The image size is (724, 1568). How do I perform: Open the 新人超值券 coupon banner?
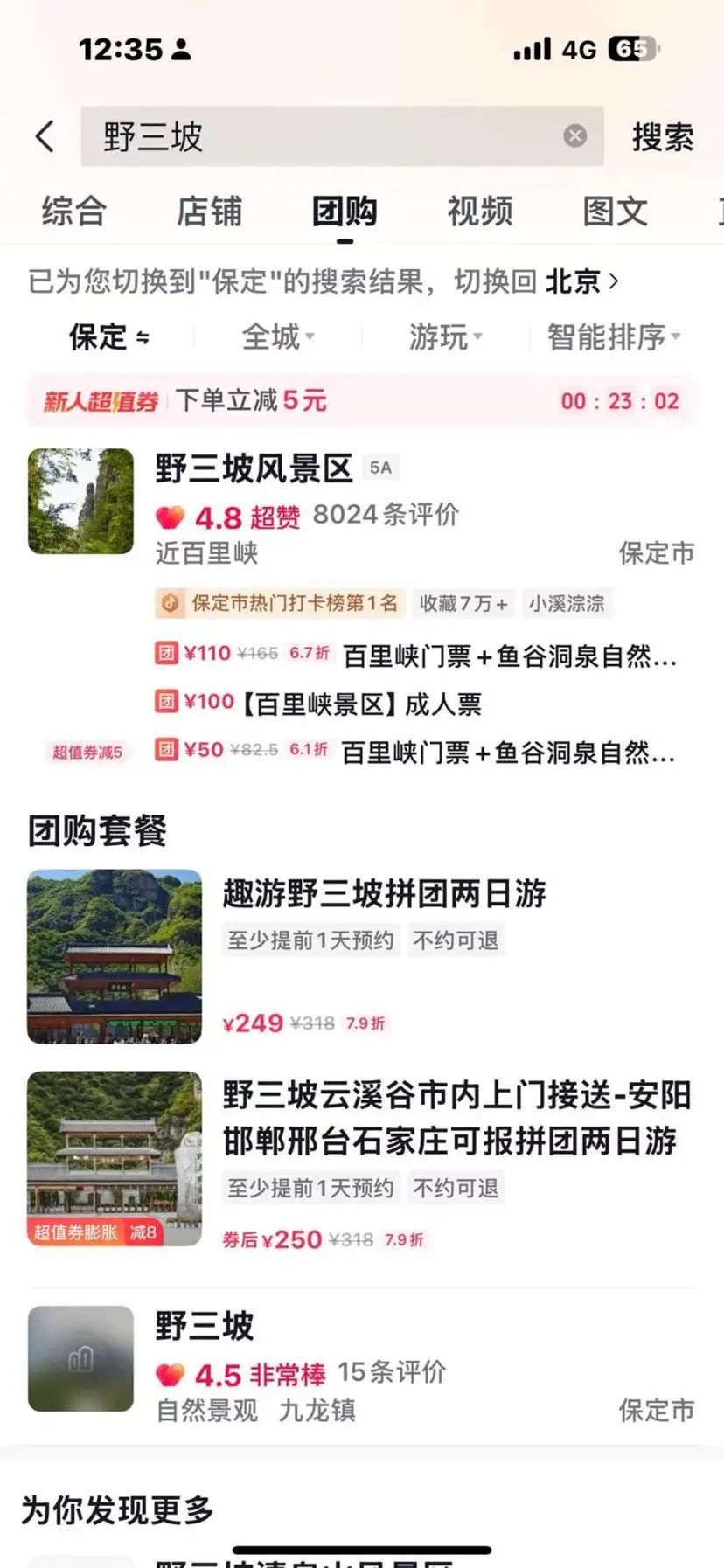click(362, 401)
